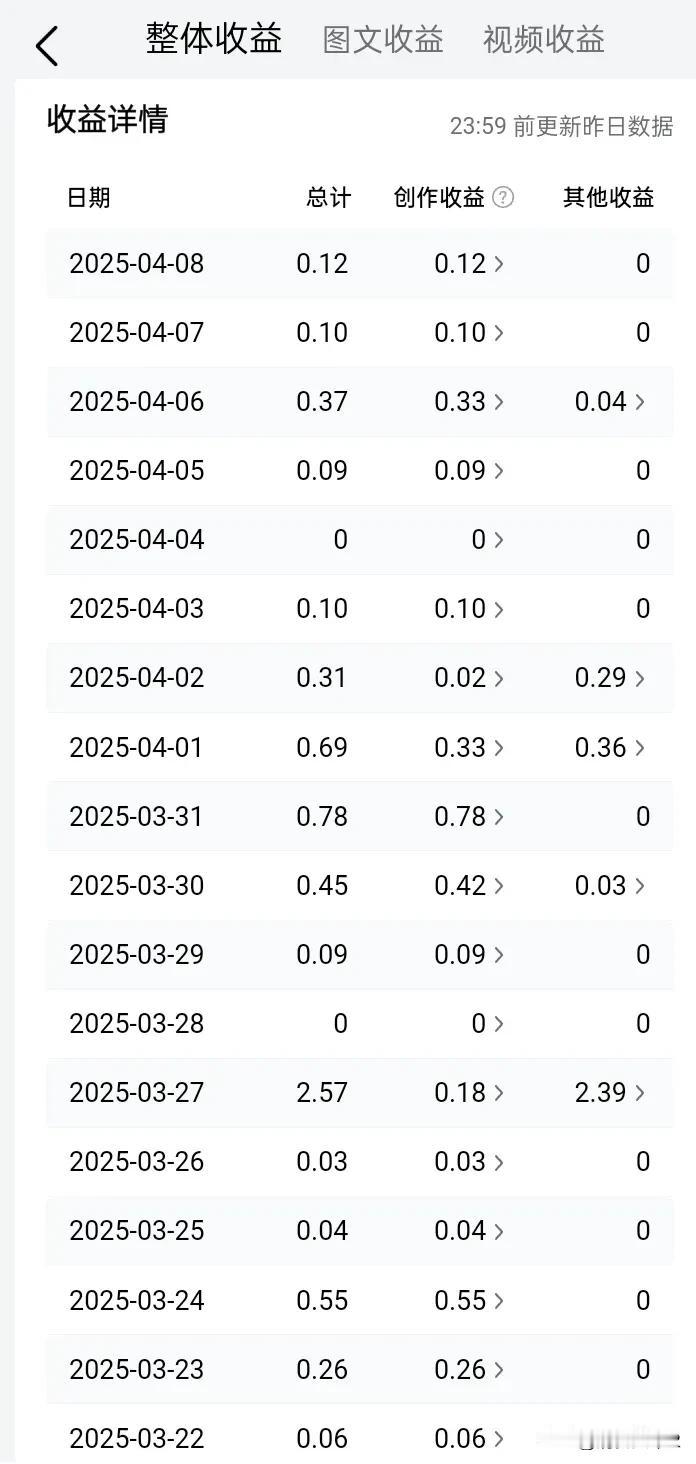View 其他收益 2.39 for 2025-03-27
This screenshot has width=696, height=1464.
coord(610,1092)
